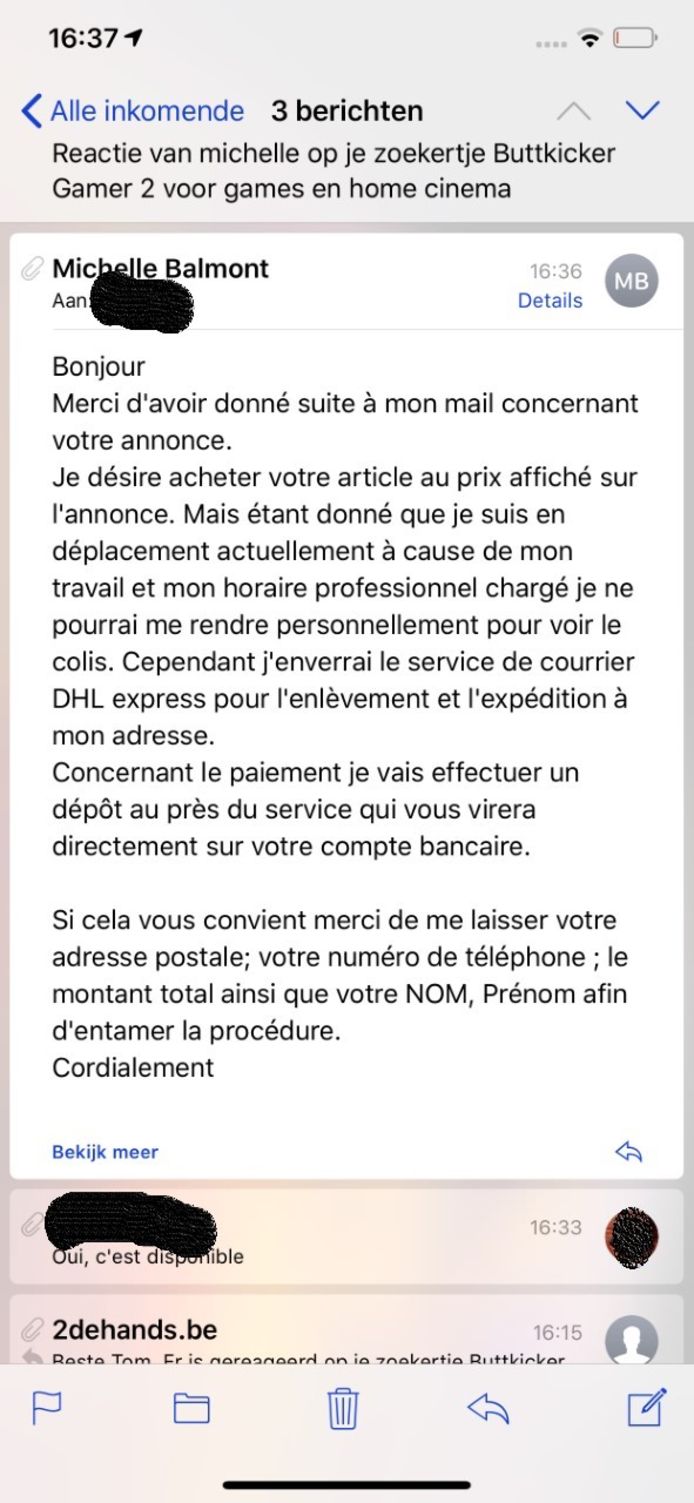Image resolution: width=694 pixels, height=1503 pixels.
Task: Tap Bekijk meer to expand the email
Action: 105,1152
